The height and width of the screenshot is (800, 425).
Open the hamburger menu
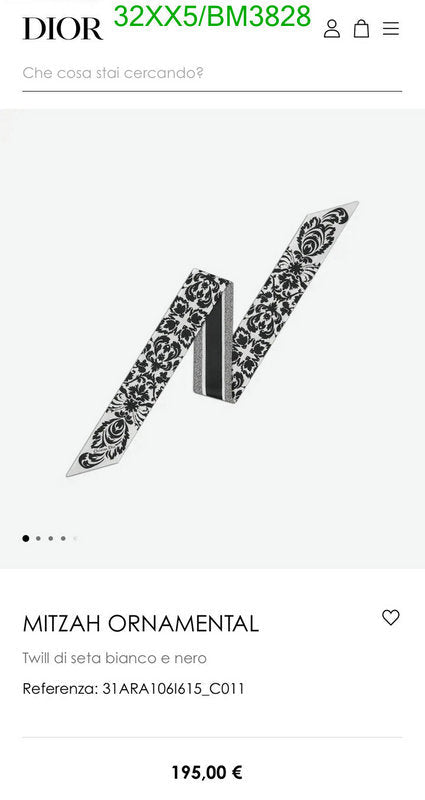[x=391, y=29]
